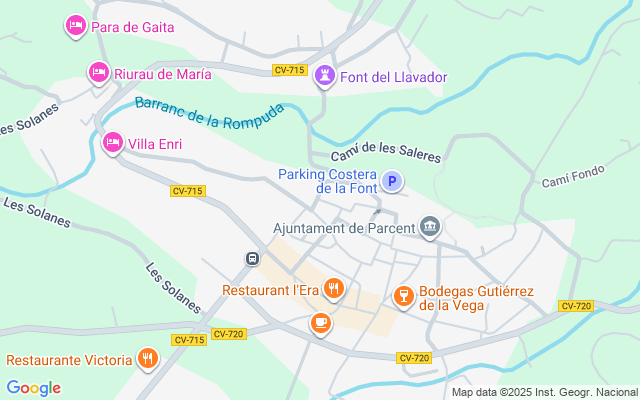Open the Para de Gaita lodging marker
The height and width of the screenshot is (400, 640).
[x=75, y=25]
